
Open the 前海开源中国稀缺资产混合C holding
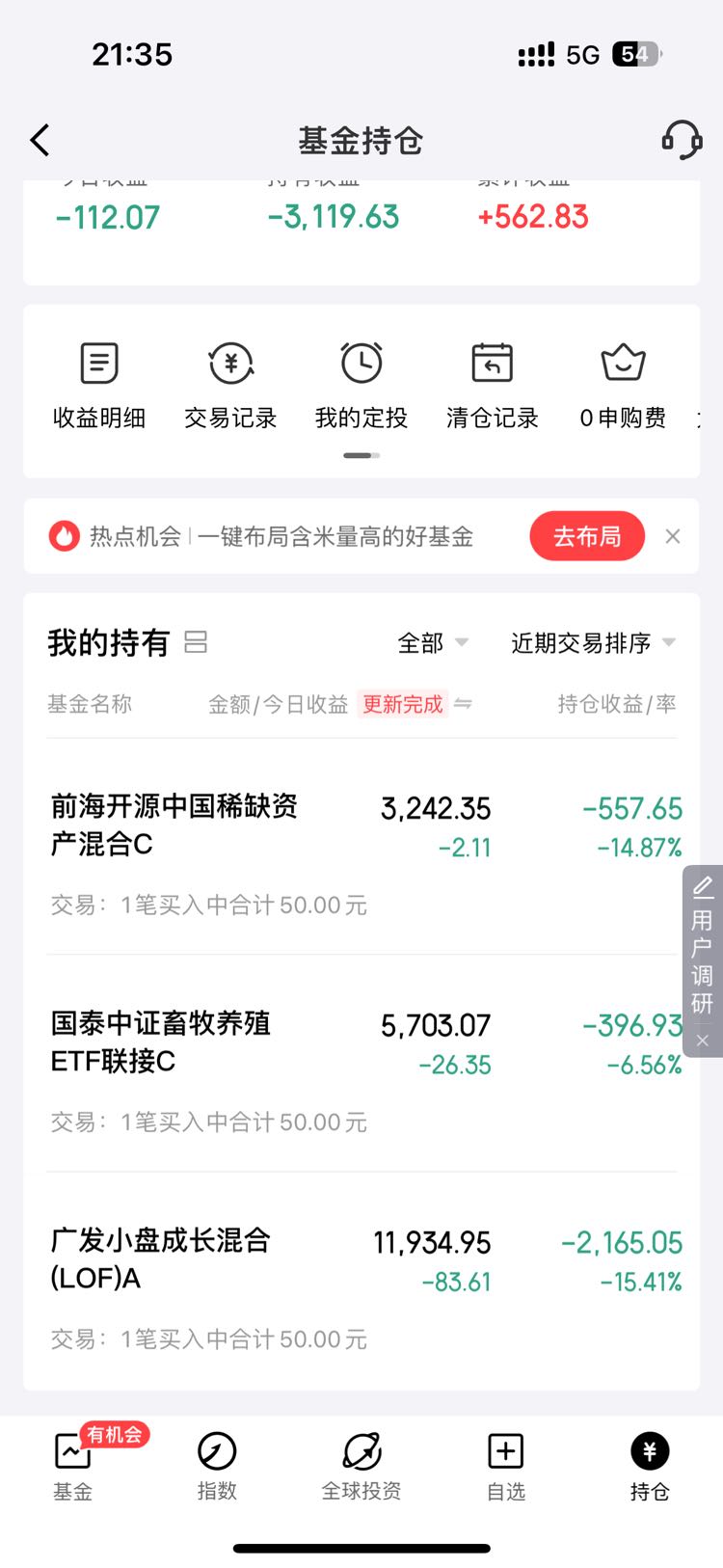361,848
